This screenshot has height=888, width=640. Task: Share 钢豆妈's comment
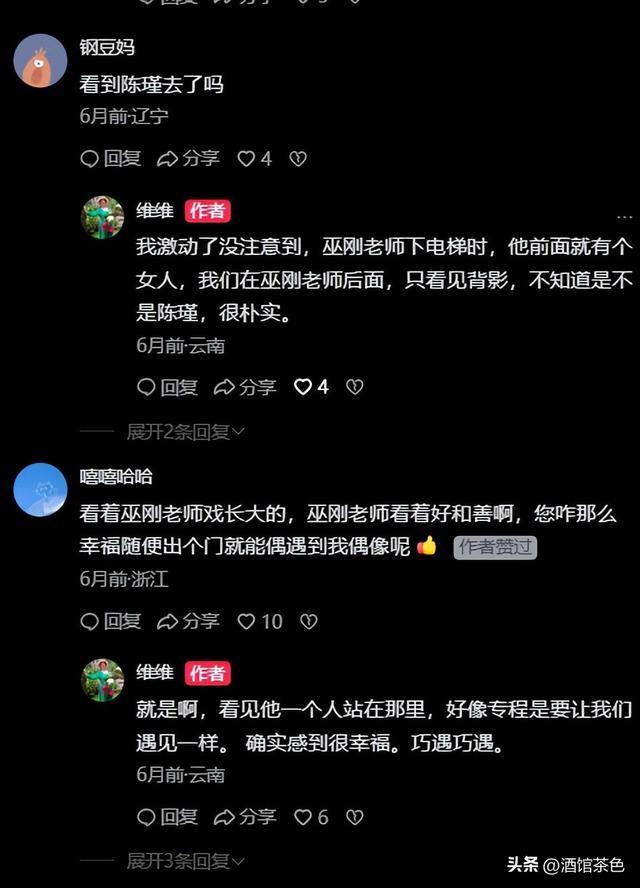point(188,159)
